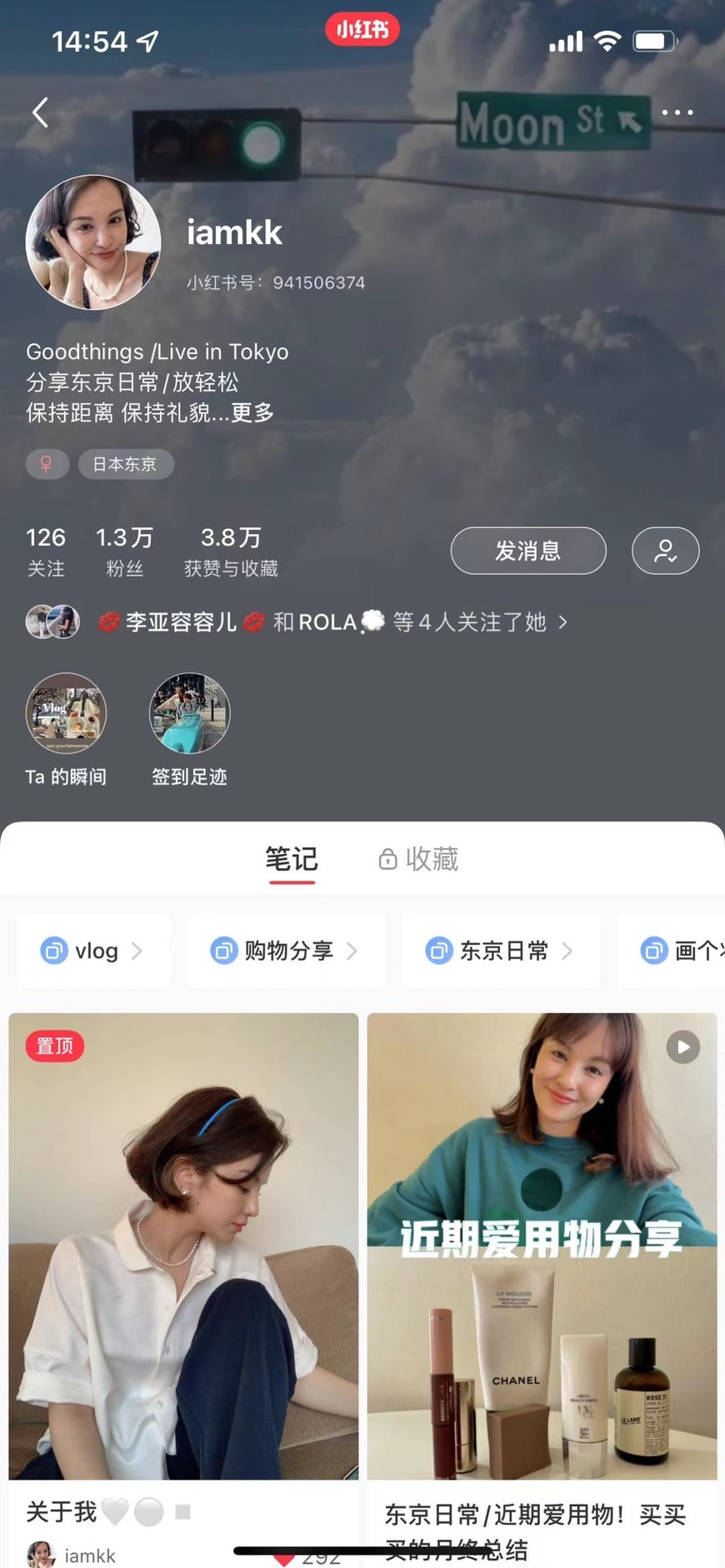Go back using the top-left arrow

[40, 112]
